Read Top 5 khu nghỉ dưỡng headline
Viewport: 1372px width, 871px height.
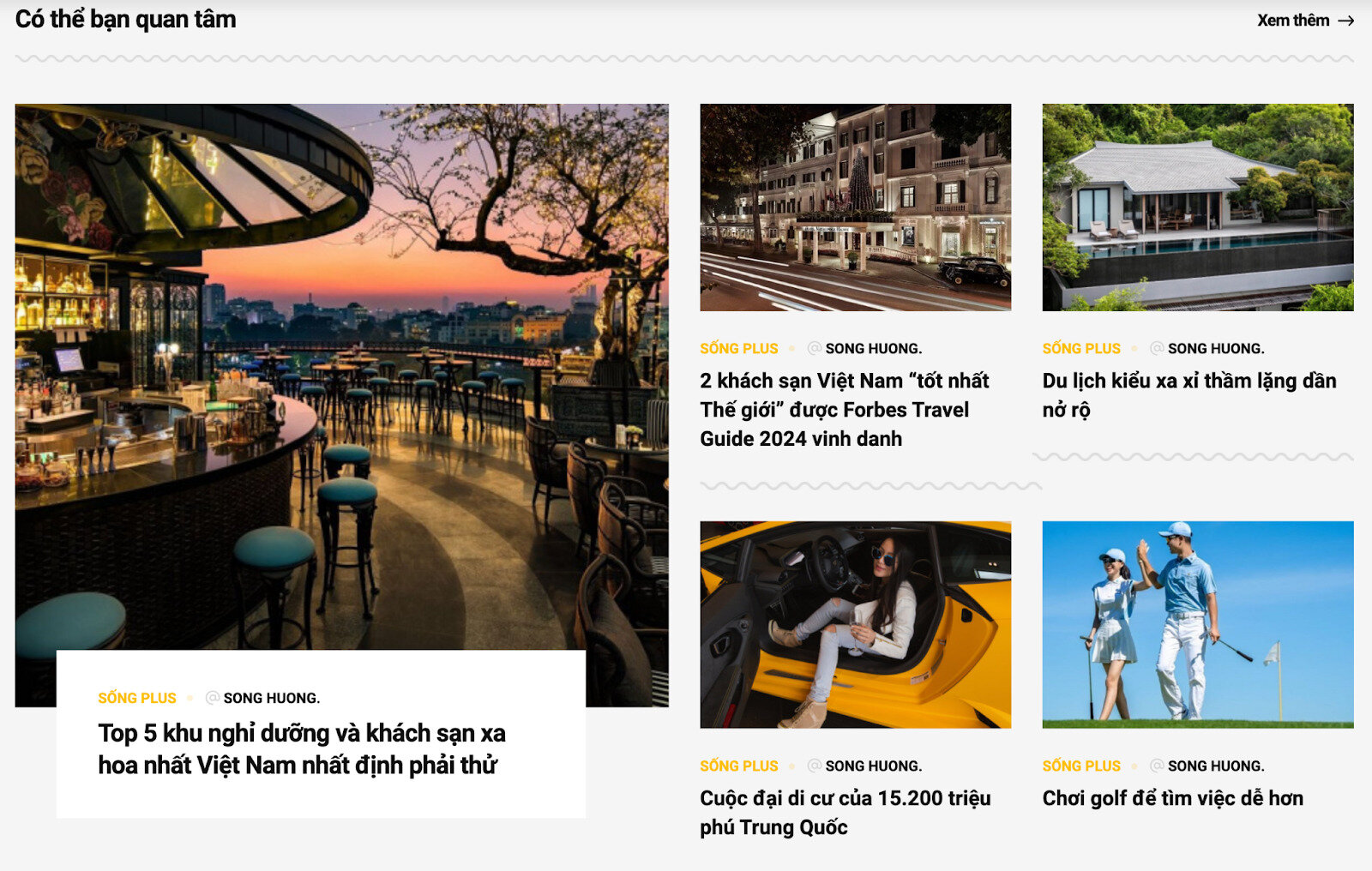pos(301,748)
